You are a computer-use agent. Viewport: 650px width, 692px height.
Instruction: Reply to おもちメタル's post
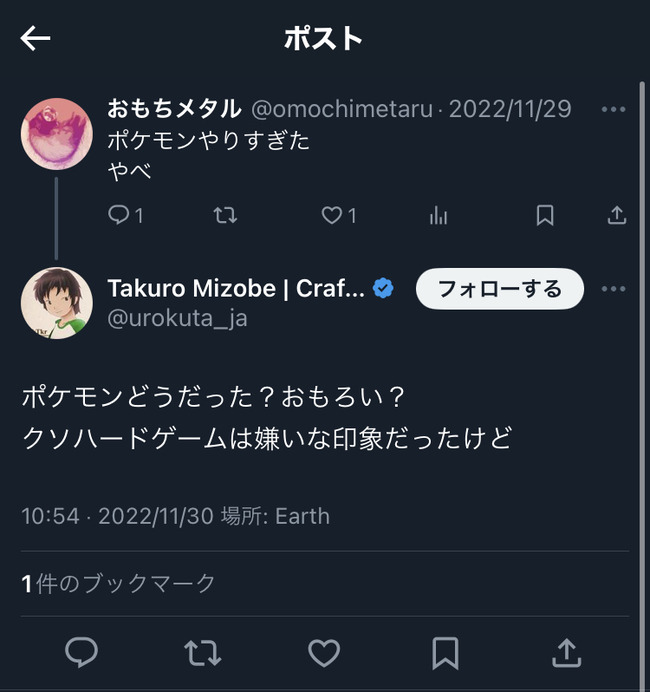coord(119,215)
